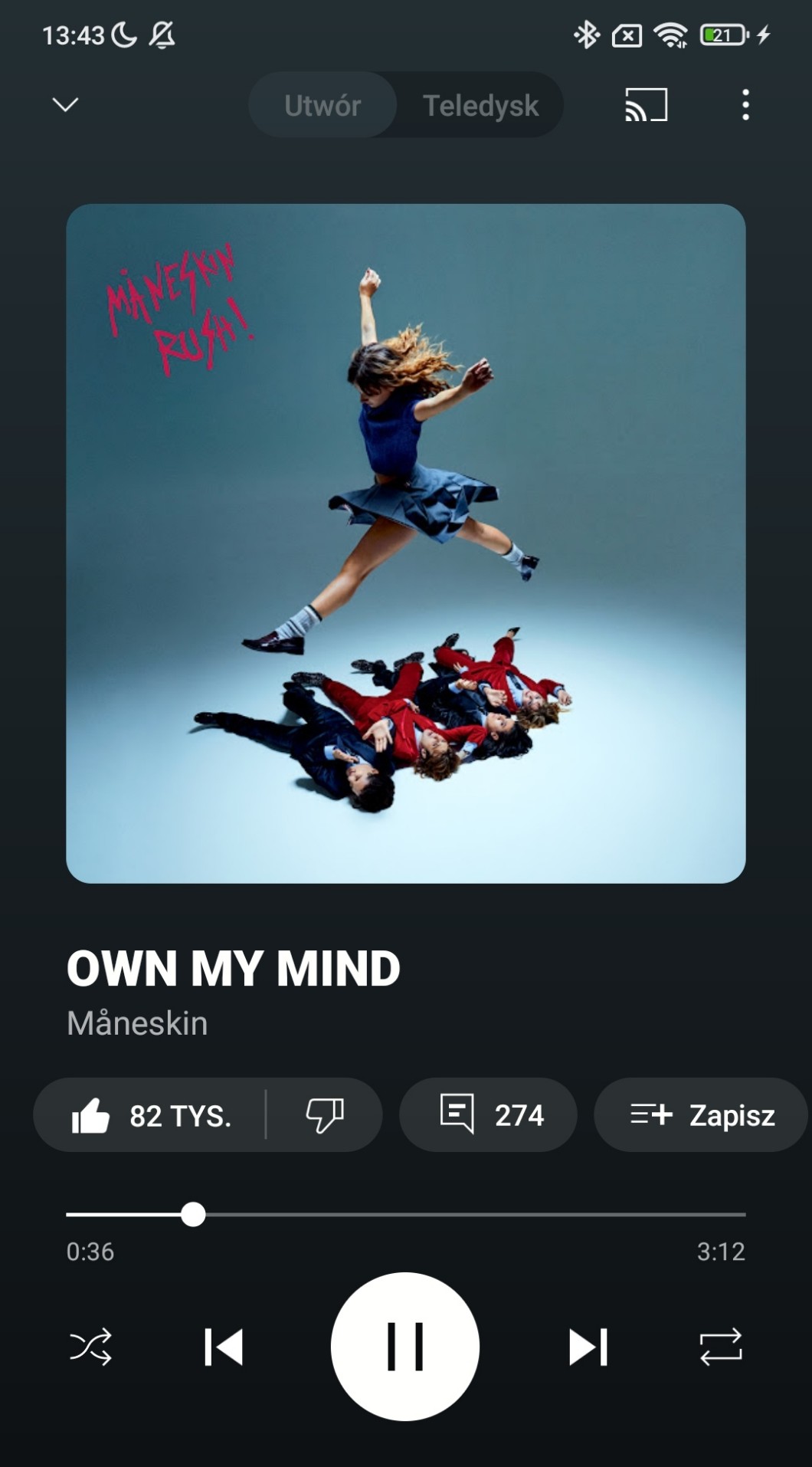The image size is (812, 1467).
Task: Toggle shuffle playback
Action: point(91,1347)
